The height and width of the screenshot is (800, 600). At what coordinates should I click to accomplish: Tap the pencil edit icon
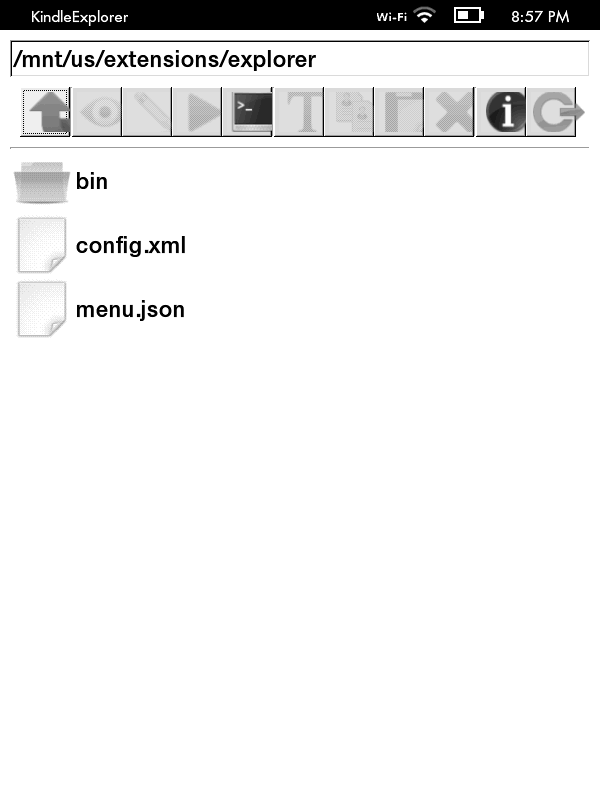point(147,112)
